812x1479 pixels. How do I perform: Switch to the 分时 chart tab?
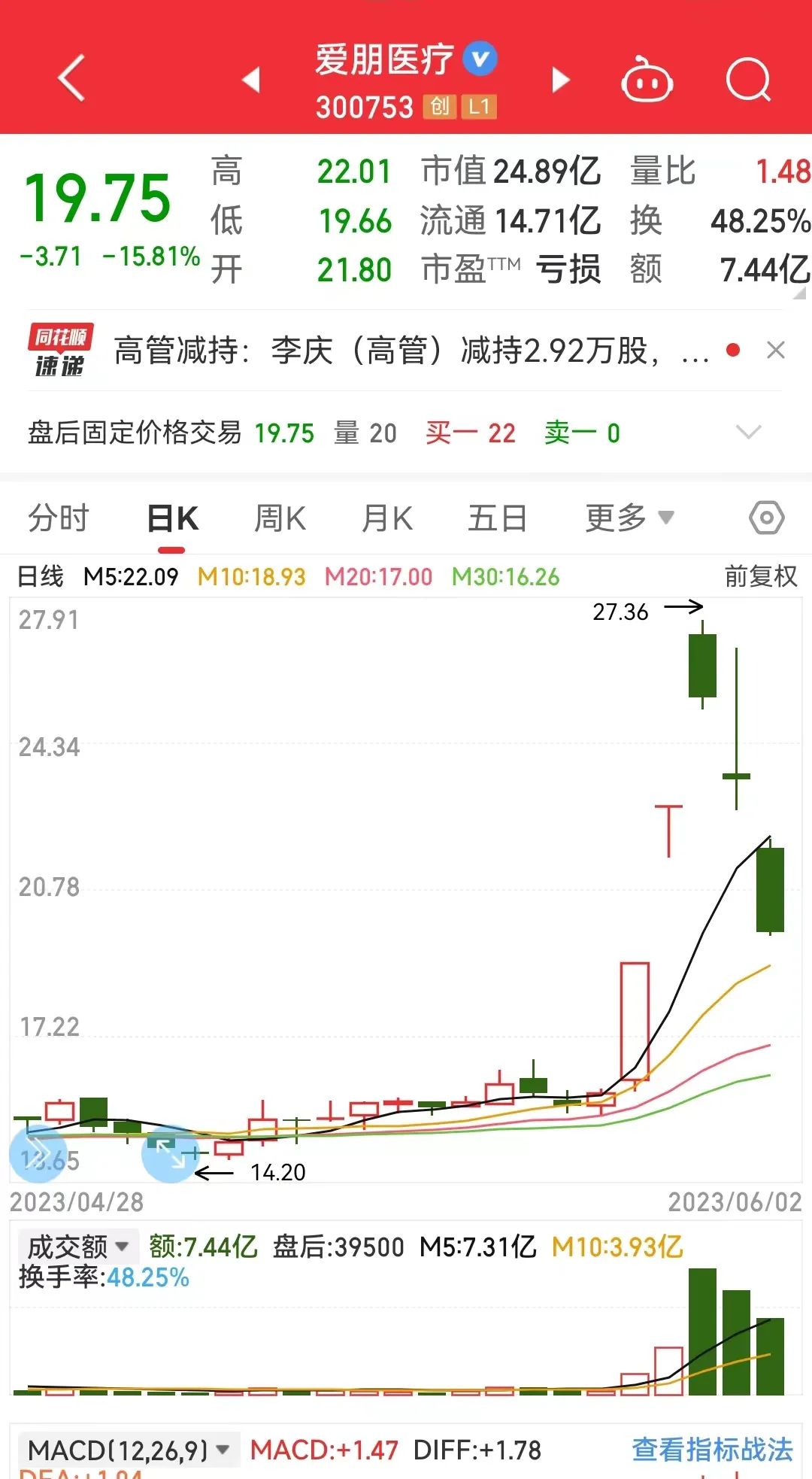click(x=59, y=517)
